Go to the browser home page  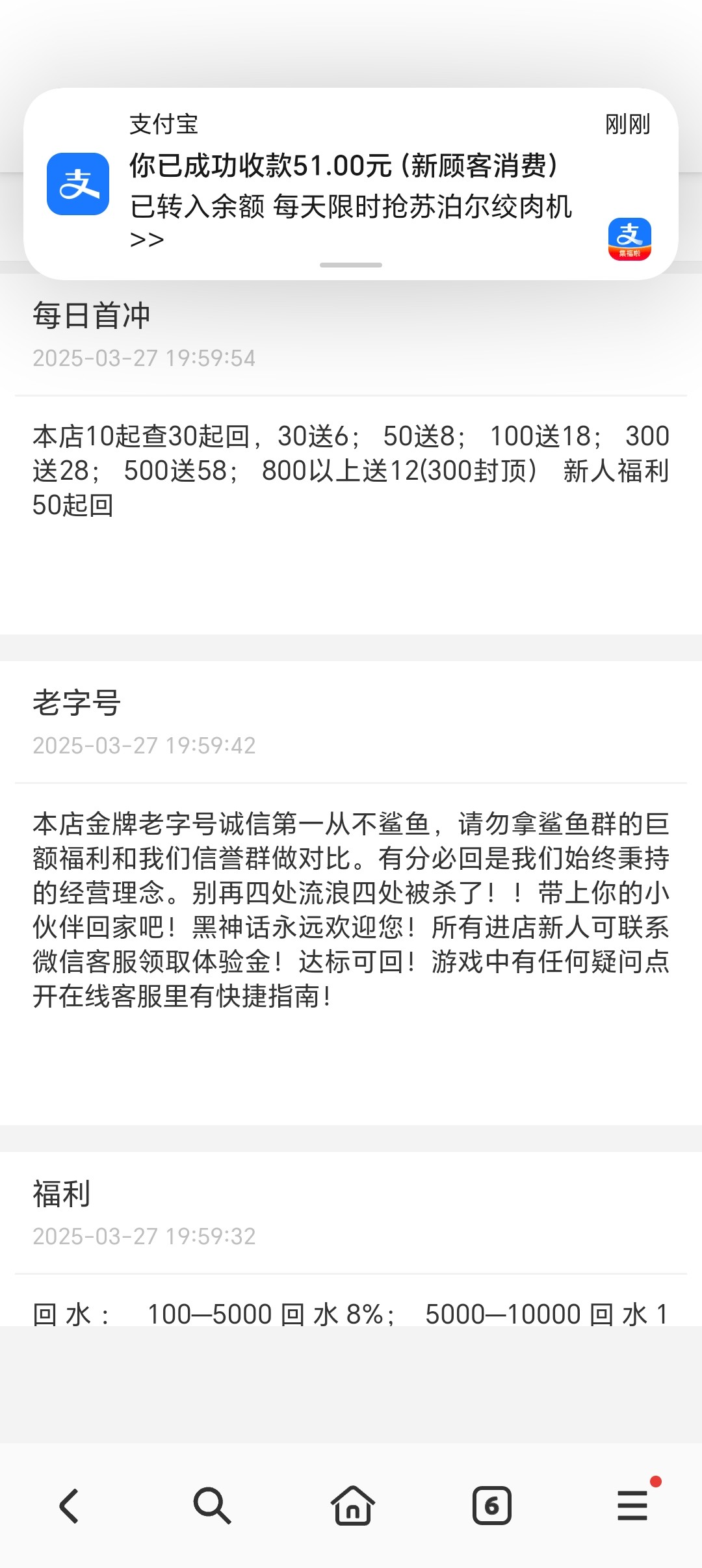352,1506
